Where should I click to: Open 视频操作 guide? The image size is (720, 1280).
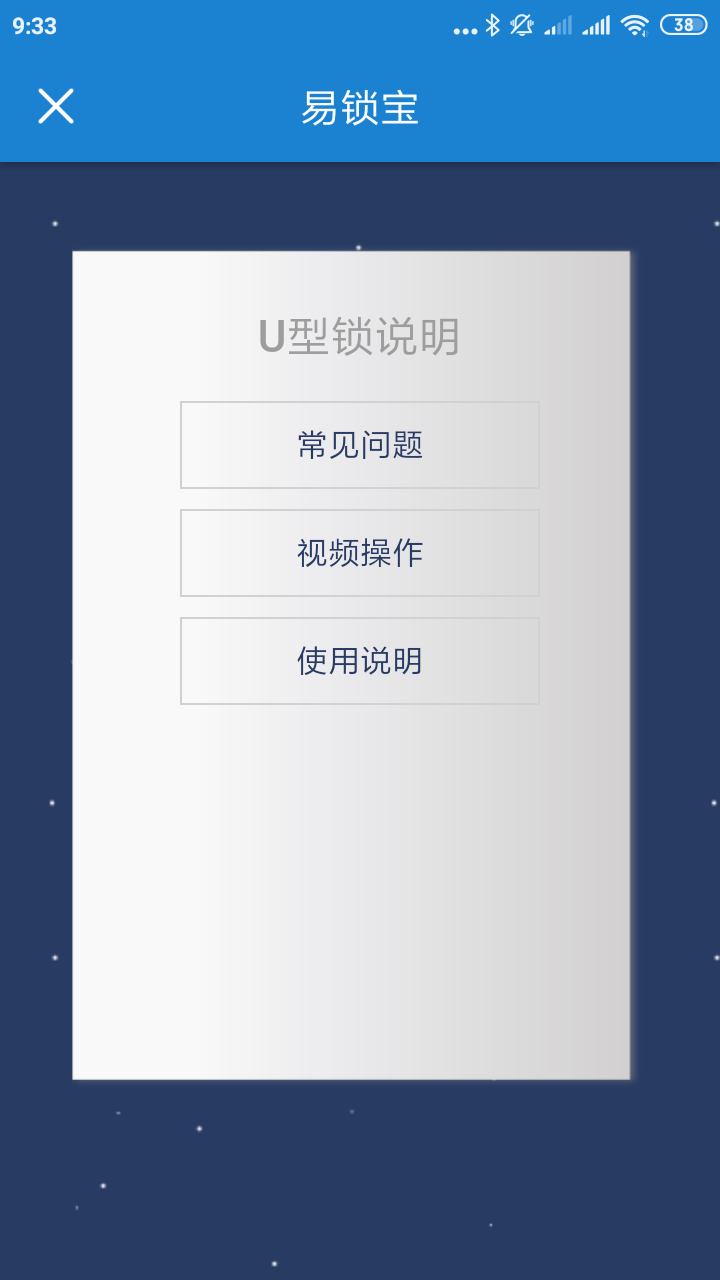tap(360, 553)
